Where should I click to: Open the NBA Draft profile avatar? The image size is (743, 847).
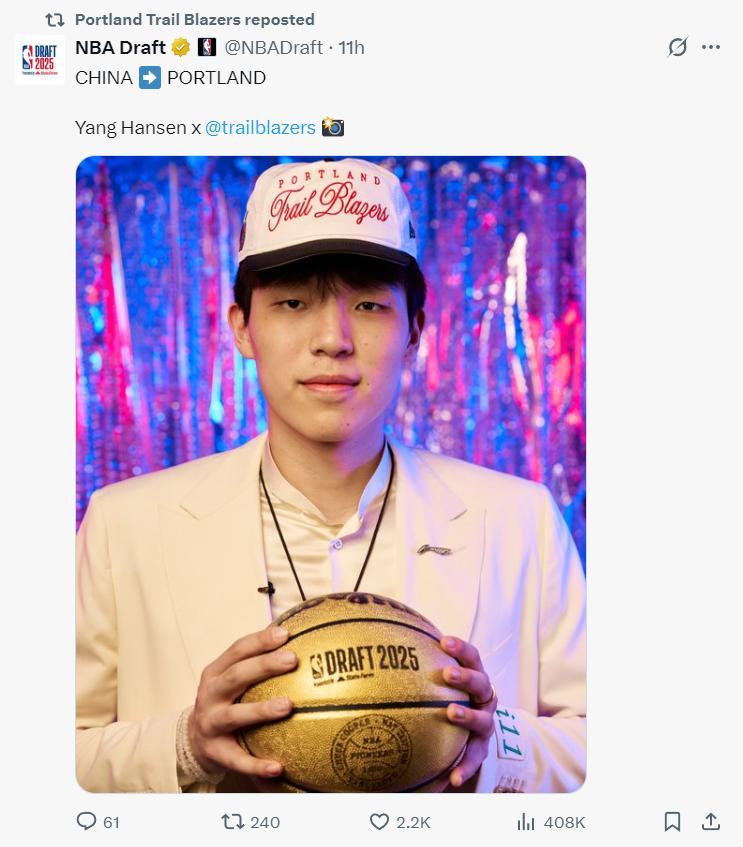40,60
